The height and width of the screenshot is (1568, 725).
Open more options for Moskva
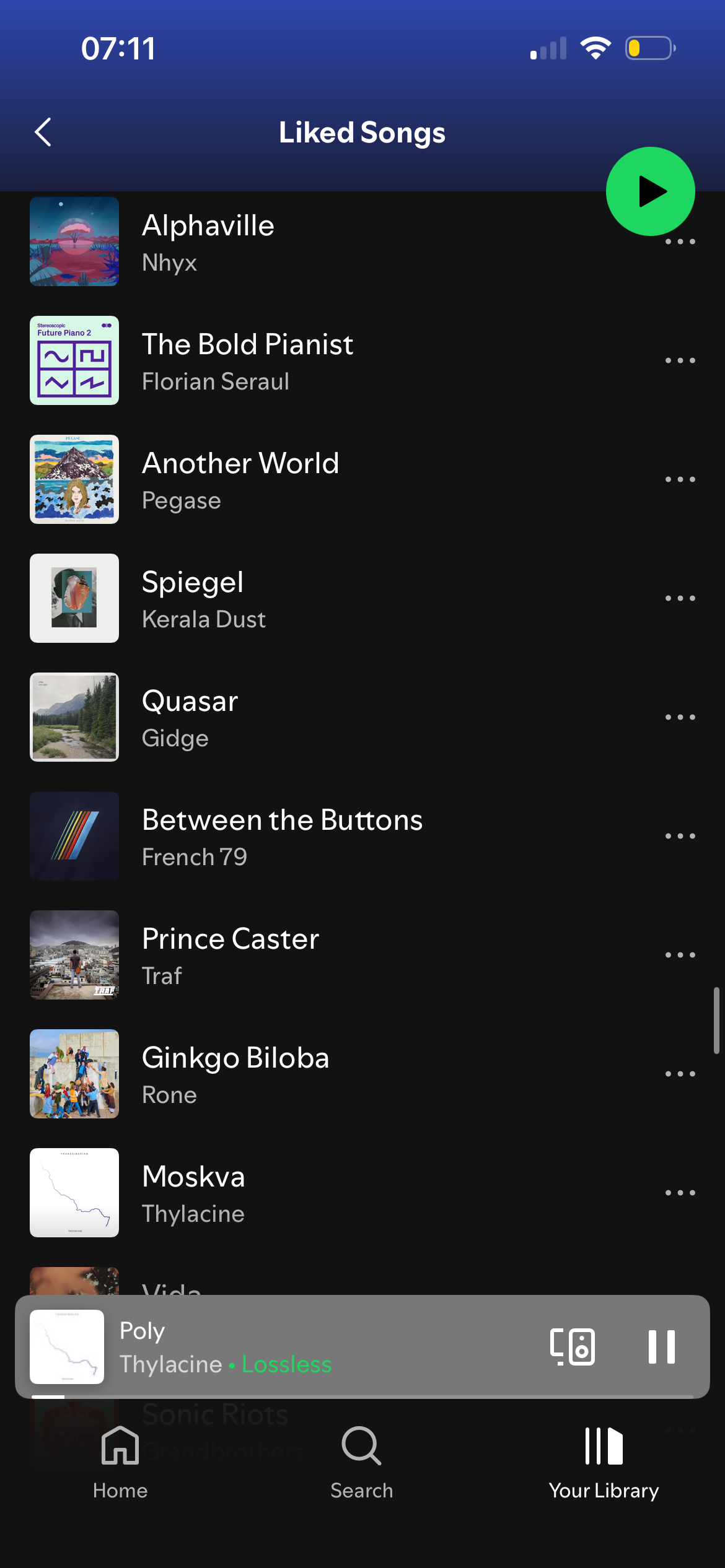pos(680,1193)
